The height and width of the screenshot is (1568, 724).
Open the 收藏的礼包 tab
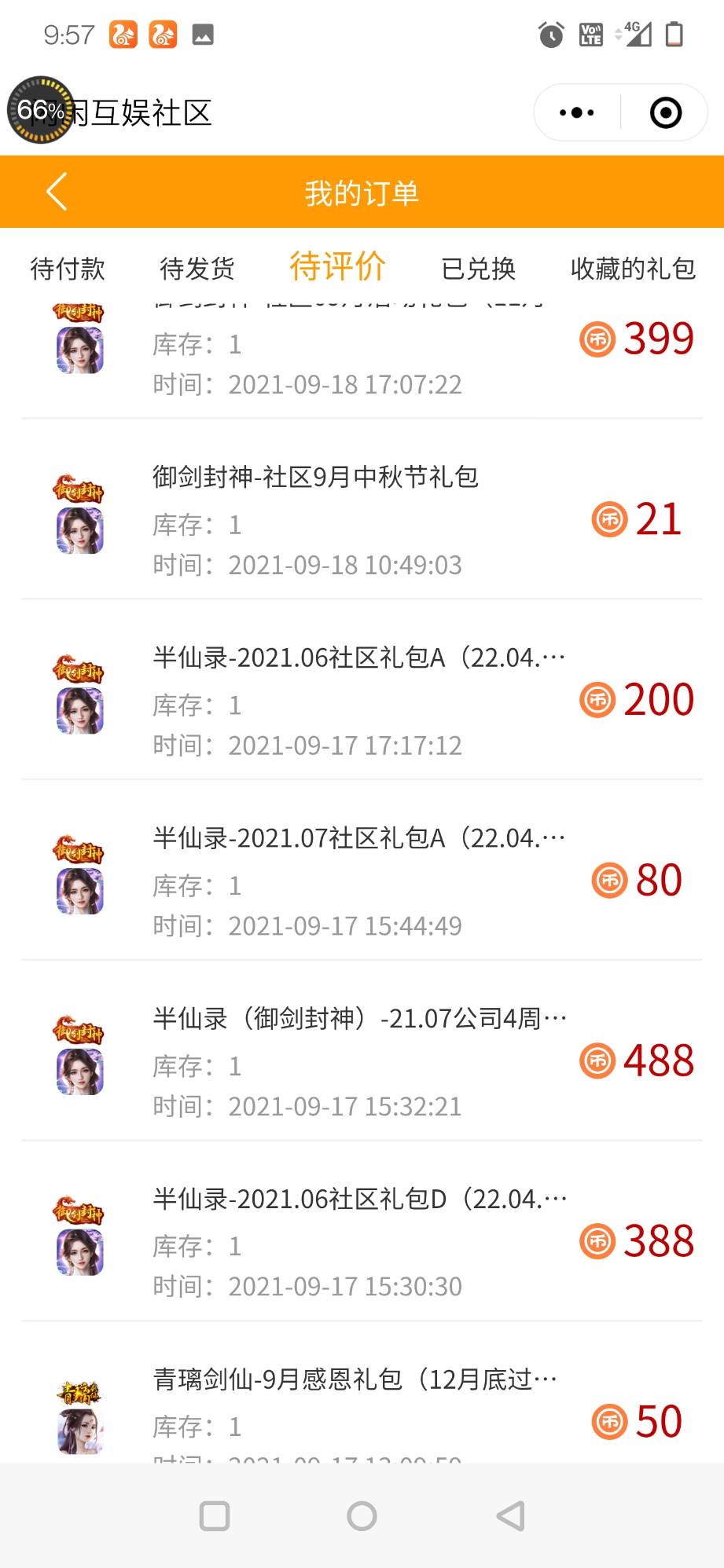(633, 269)
